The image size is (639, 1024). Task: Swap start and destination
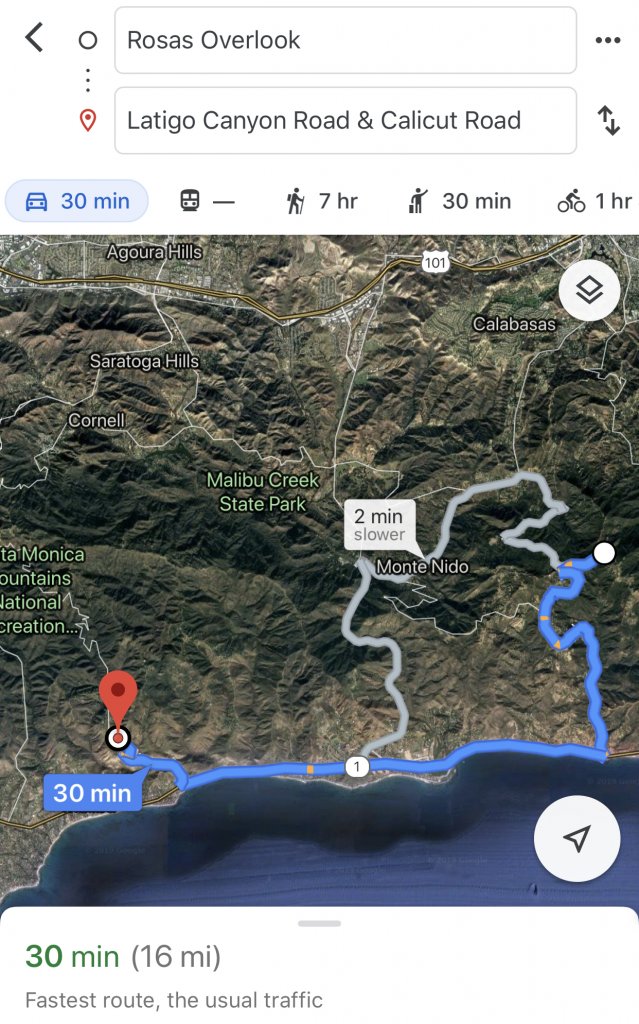tap(608, 121)
